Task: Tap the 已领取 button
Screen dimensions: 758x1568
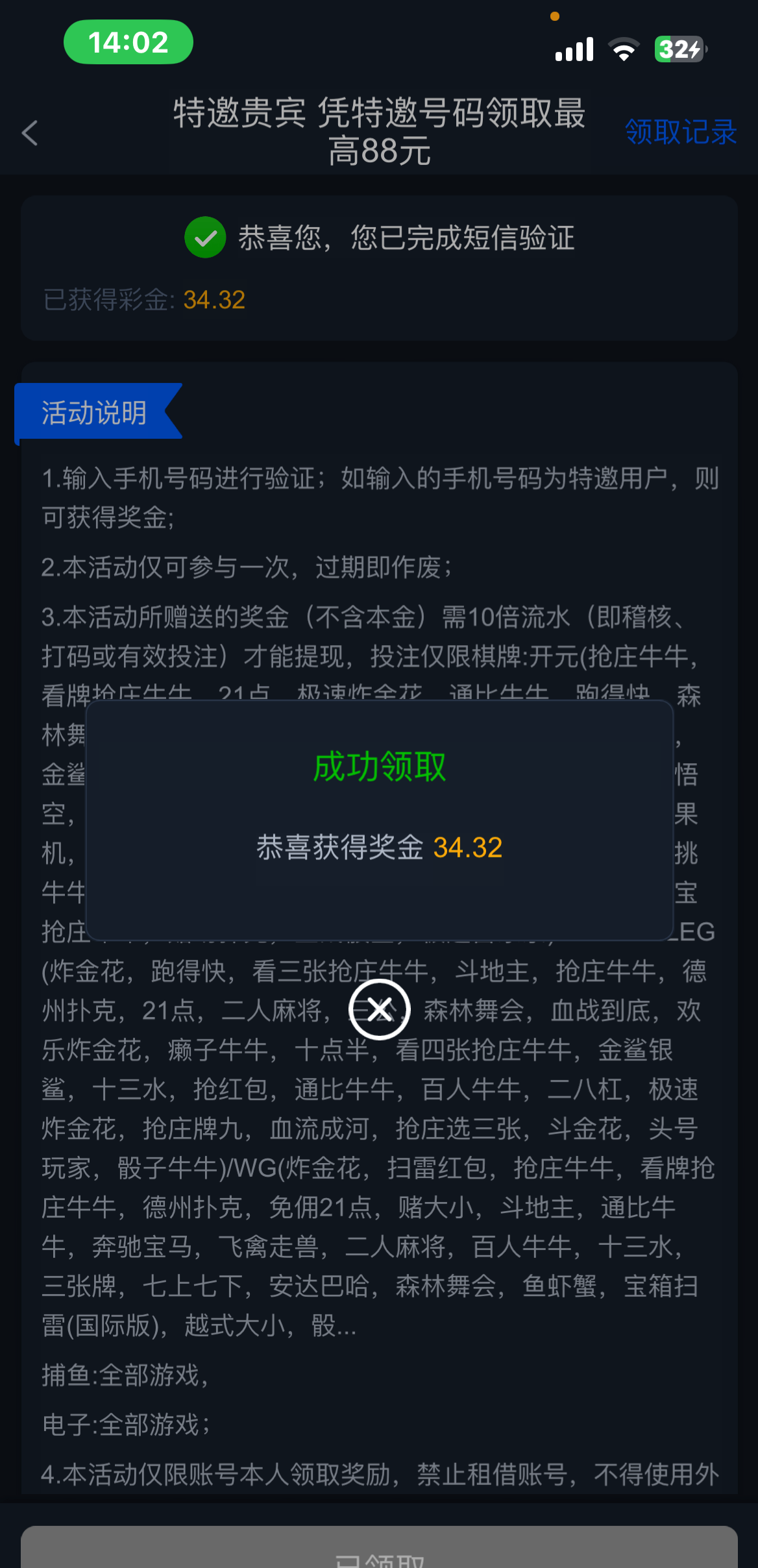Action: click(379, 1551)
